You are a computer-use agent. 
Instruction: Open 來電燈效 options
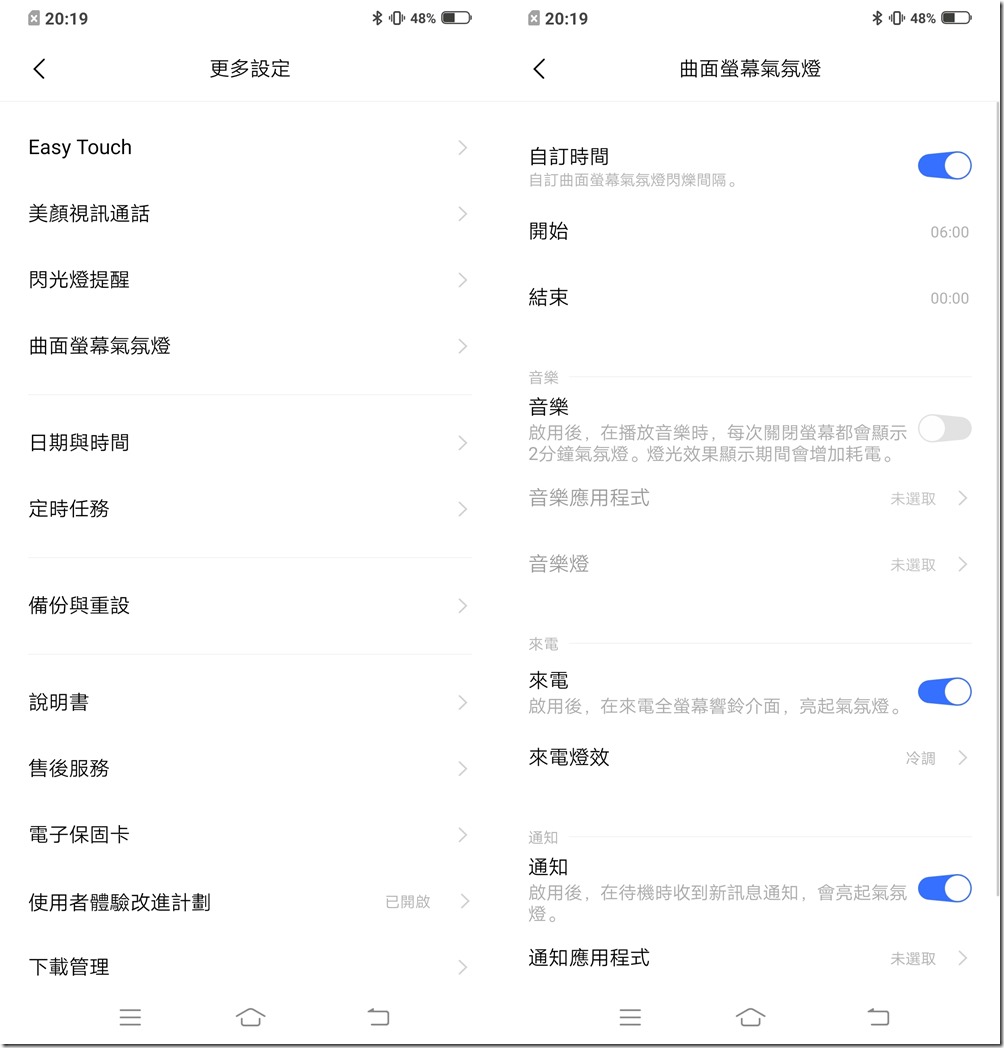click(749, 758)
